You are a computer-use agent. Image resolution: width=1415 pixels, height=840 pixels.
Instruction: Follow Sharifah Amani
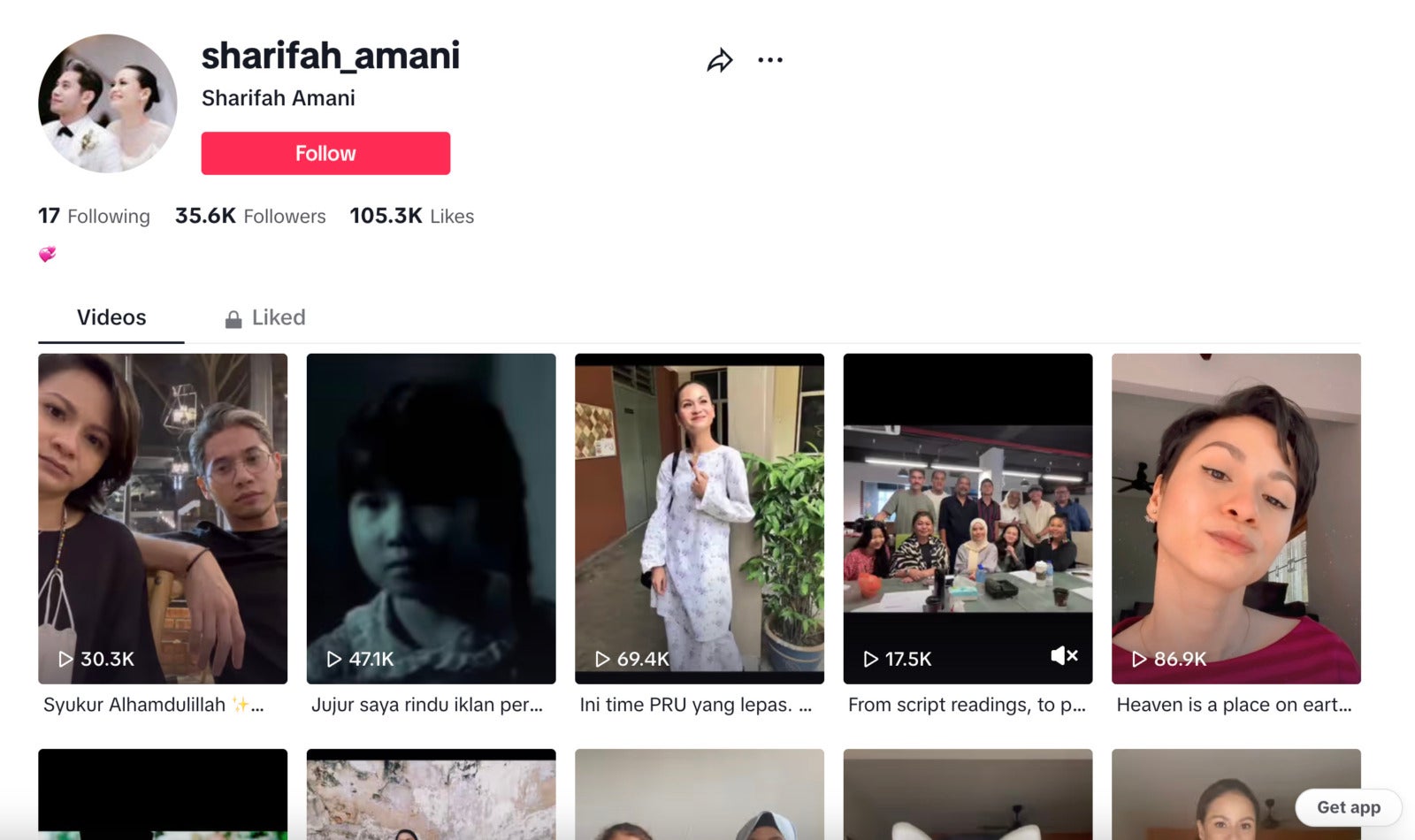325,153
